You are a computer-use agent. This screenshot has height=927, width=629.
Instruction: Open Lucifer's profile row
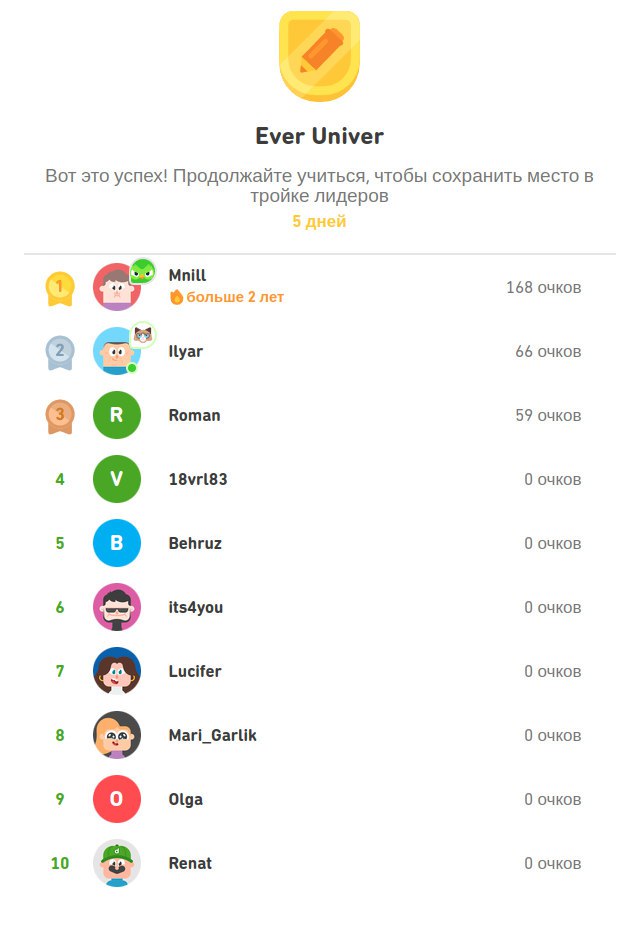click(195, 671)
